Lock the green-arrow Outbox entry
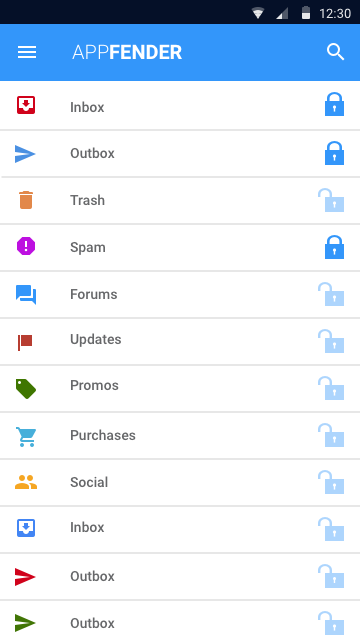The width and height of the screenshot is (360, 640). pos(331,623)
